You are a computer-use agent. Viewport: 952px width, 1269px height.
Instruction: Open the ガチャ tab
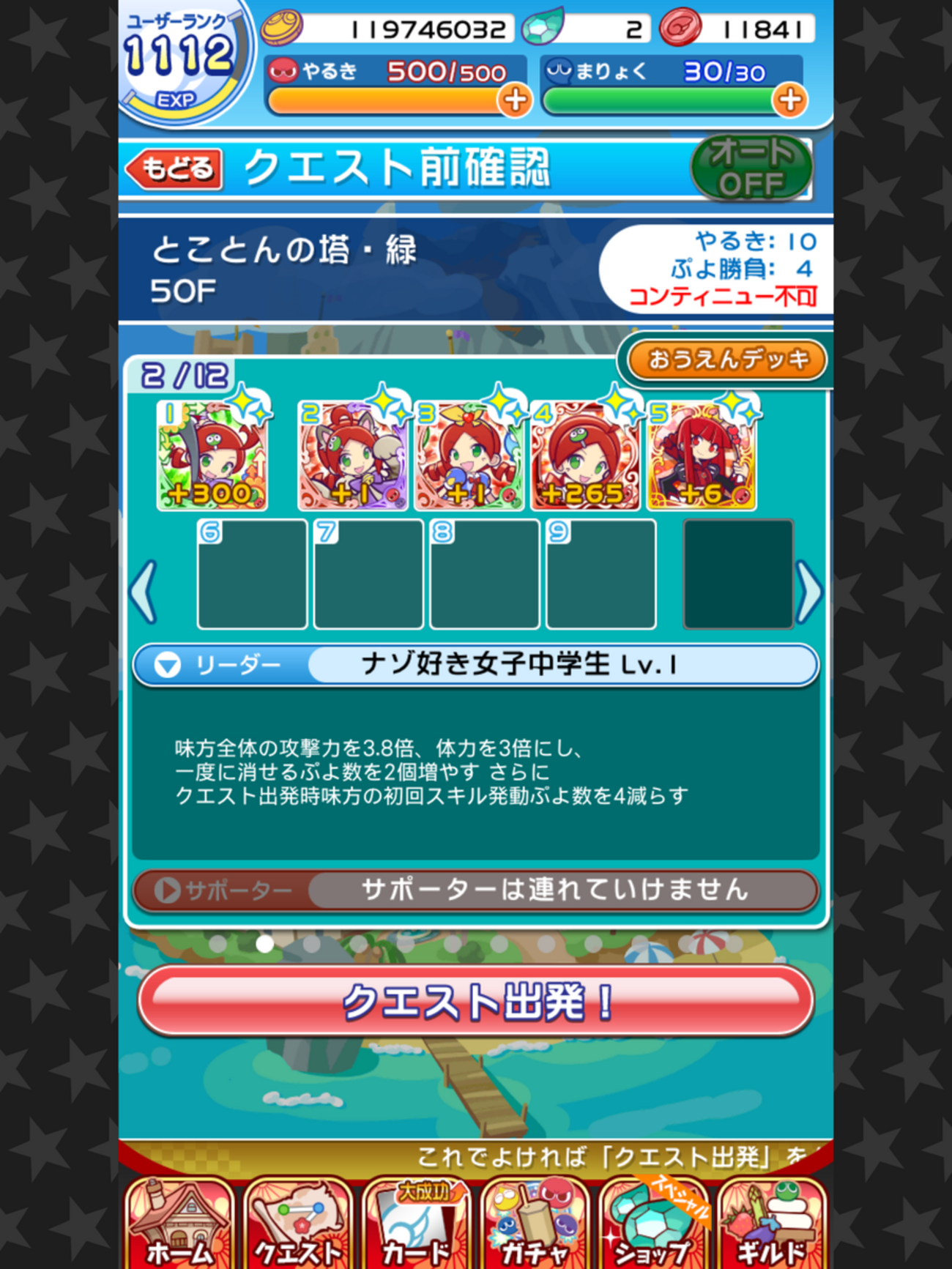[x=535, y=1224]
